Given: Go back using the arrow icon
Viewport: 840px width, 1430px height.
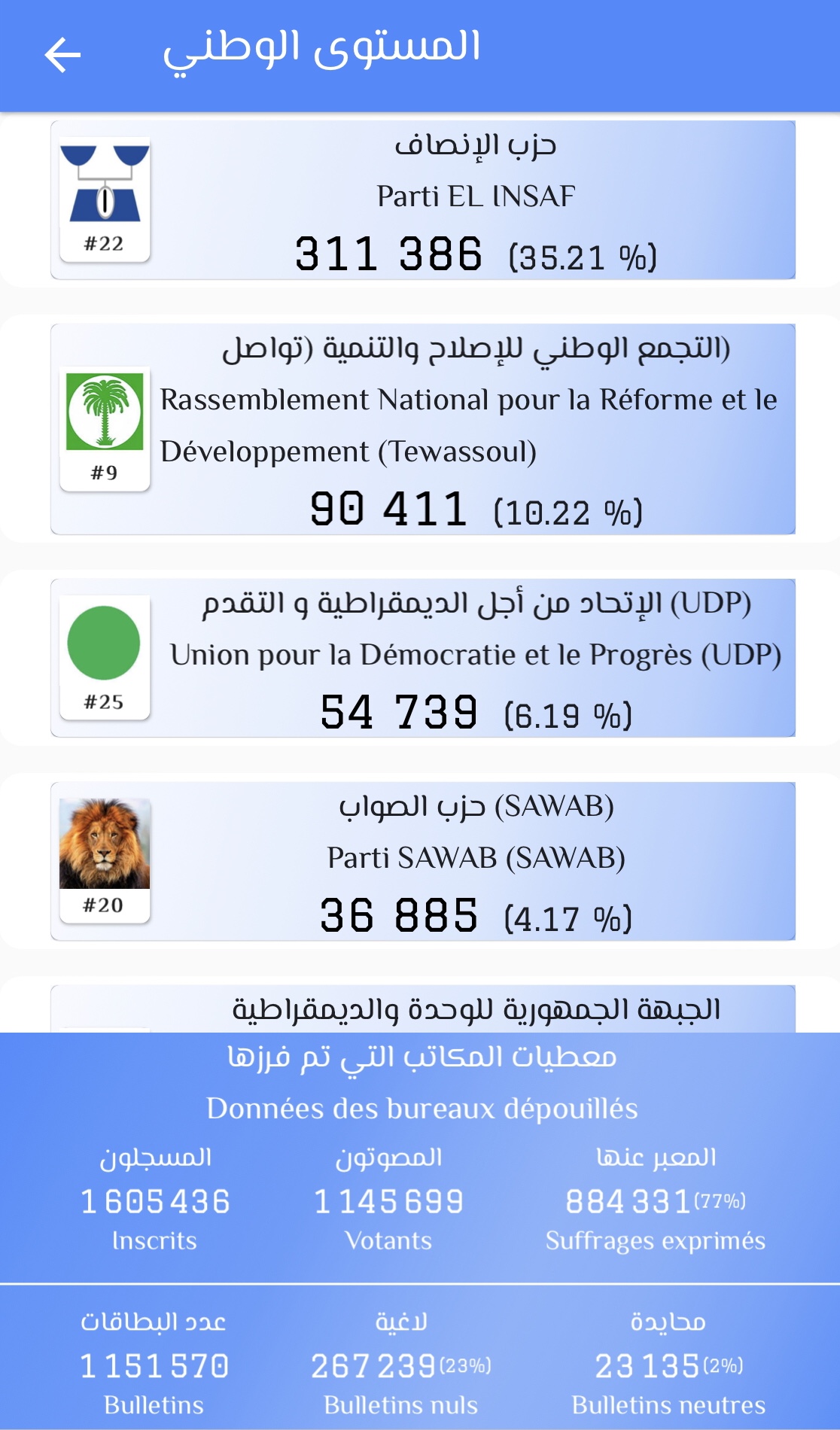Looking at the screenshot, I should point(62,55).
